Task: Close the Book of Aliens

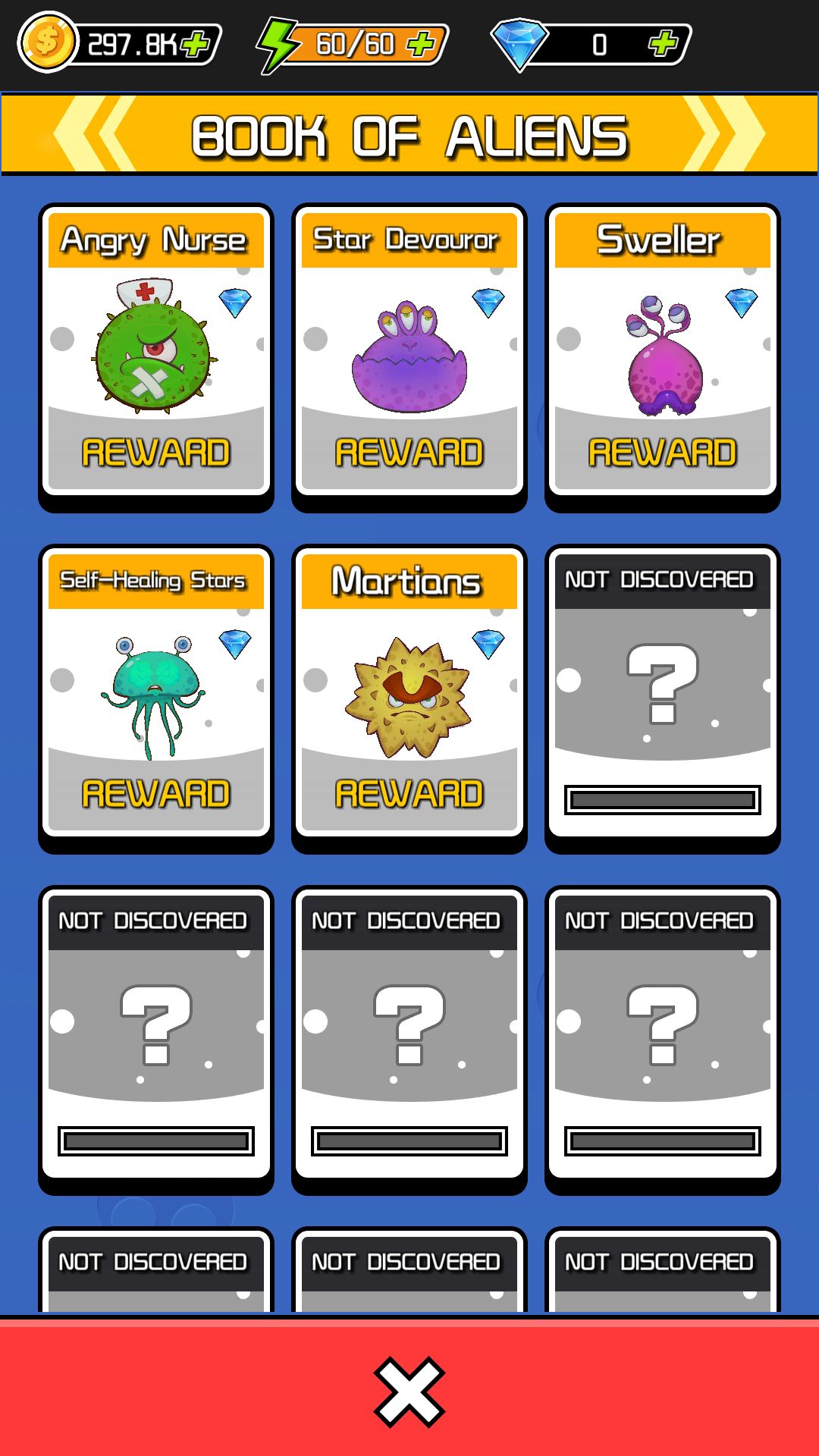Action: (x=409, y=1392)
